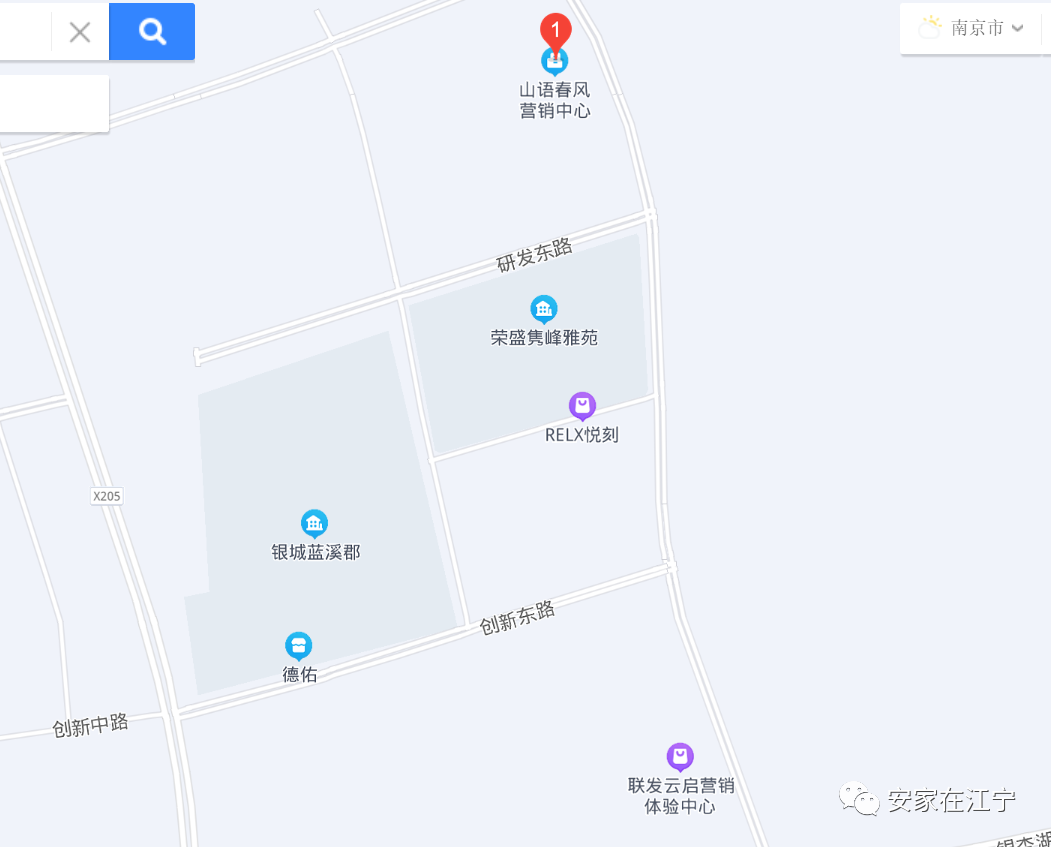The image size is (1051, 847).
Task: Clear the search box text
Action: [80, 32]
